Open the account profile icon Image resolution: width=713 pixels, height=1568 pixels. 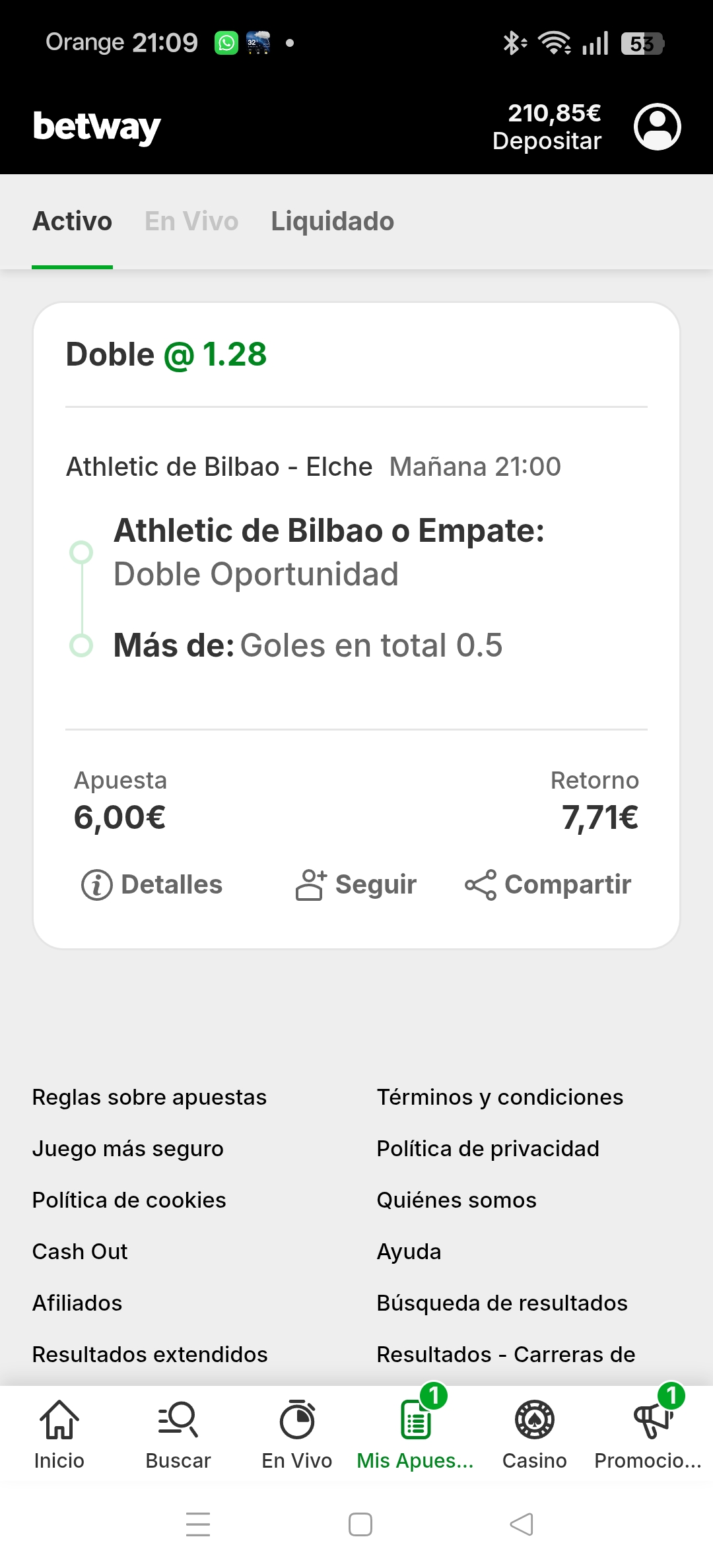(x=657, y=127)
